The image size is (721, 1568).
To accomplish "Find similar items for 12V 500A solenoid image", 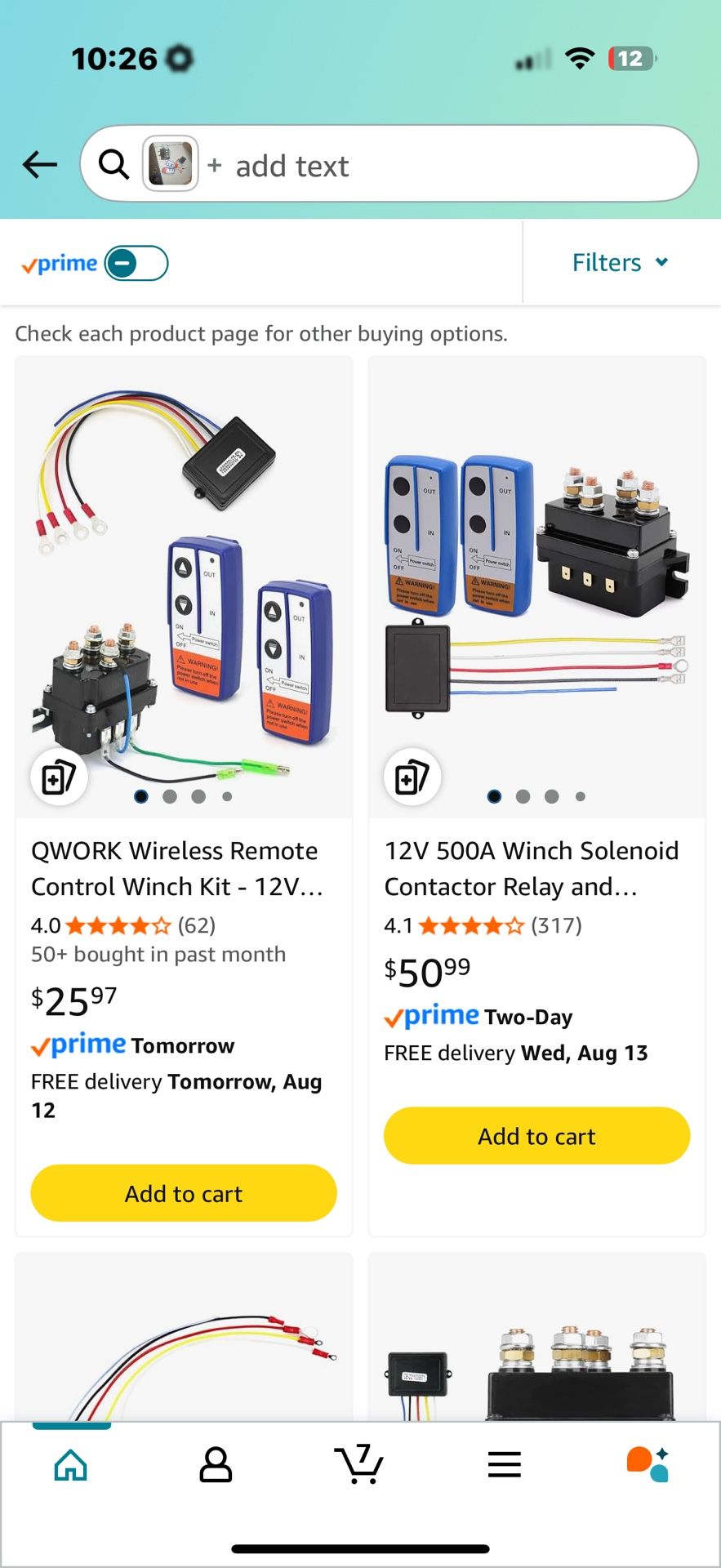I will [412, 777].
